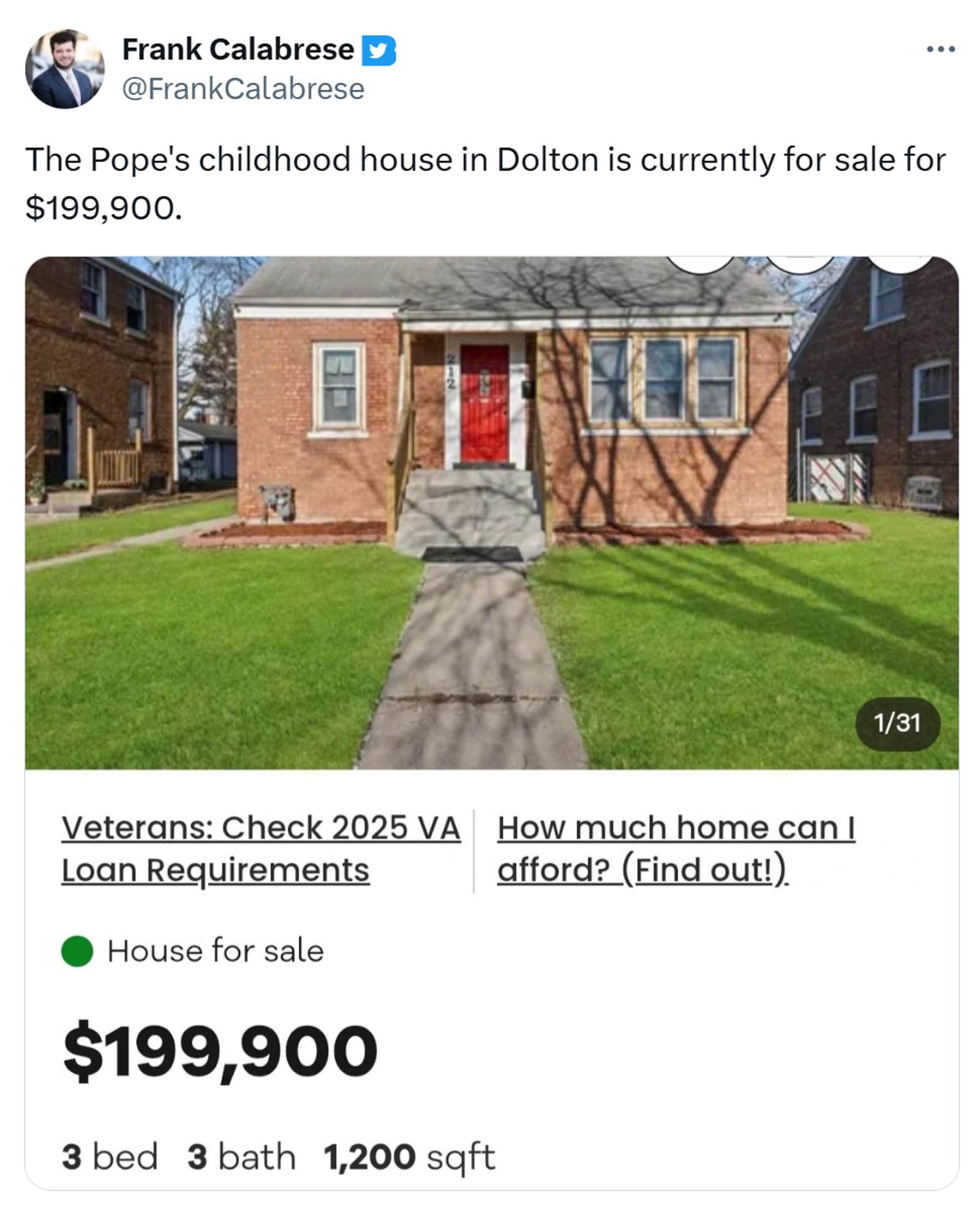View Frank Calabrese's profile picture
Screen dimensions: 980x1209
(x=64, y=69)
